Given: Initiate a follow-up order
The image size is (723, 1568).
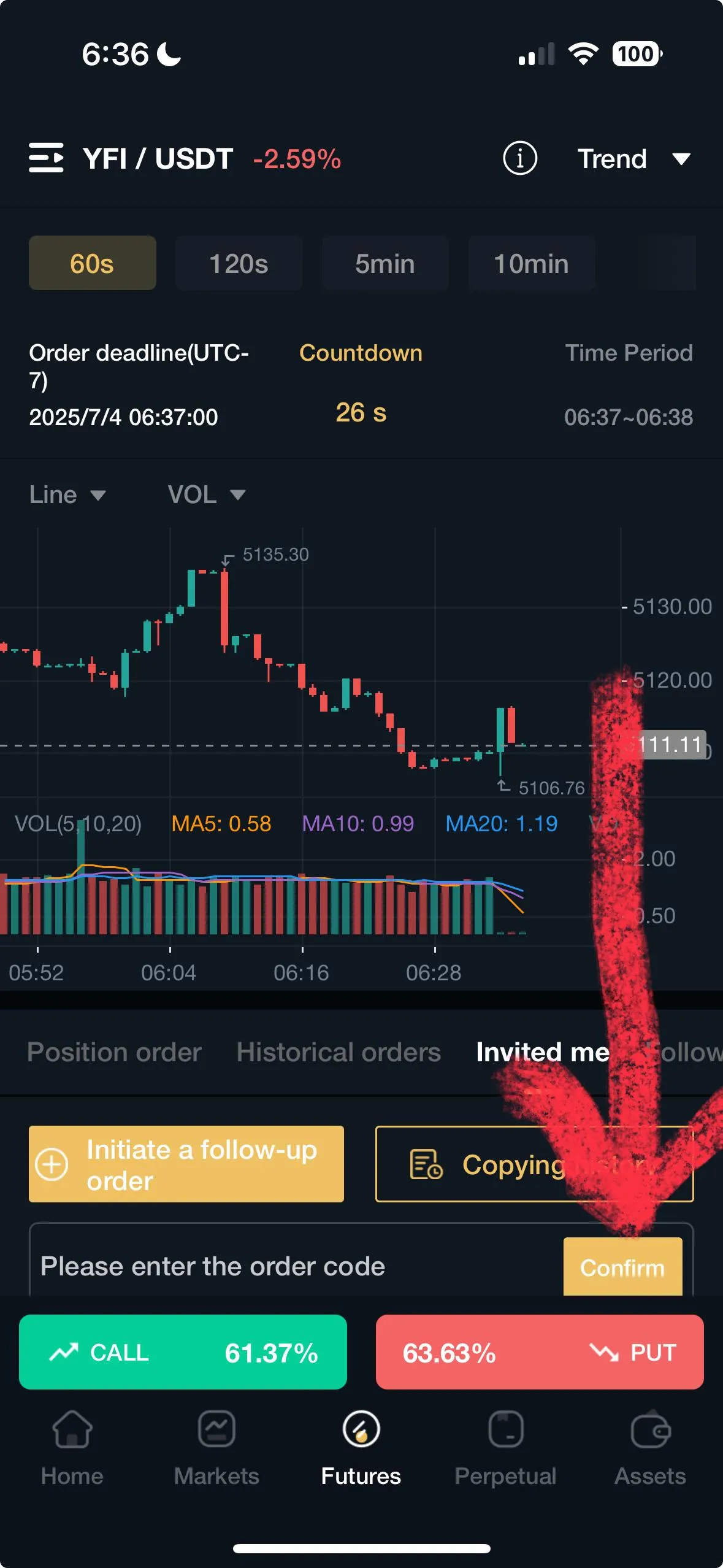Looking at the screenshot, I should coord(186,1164).
